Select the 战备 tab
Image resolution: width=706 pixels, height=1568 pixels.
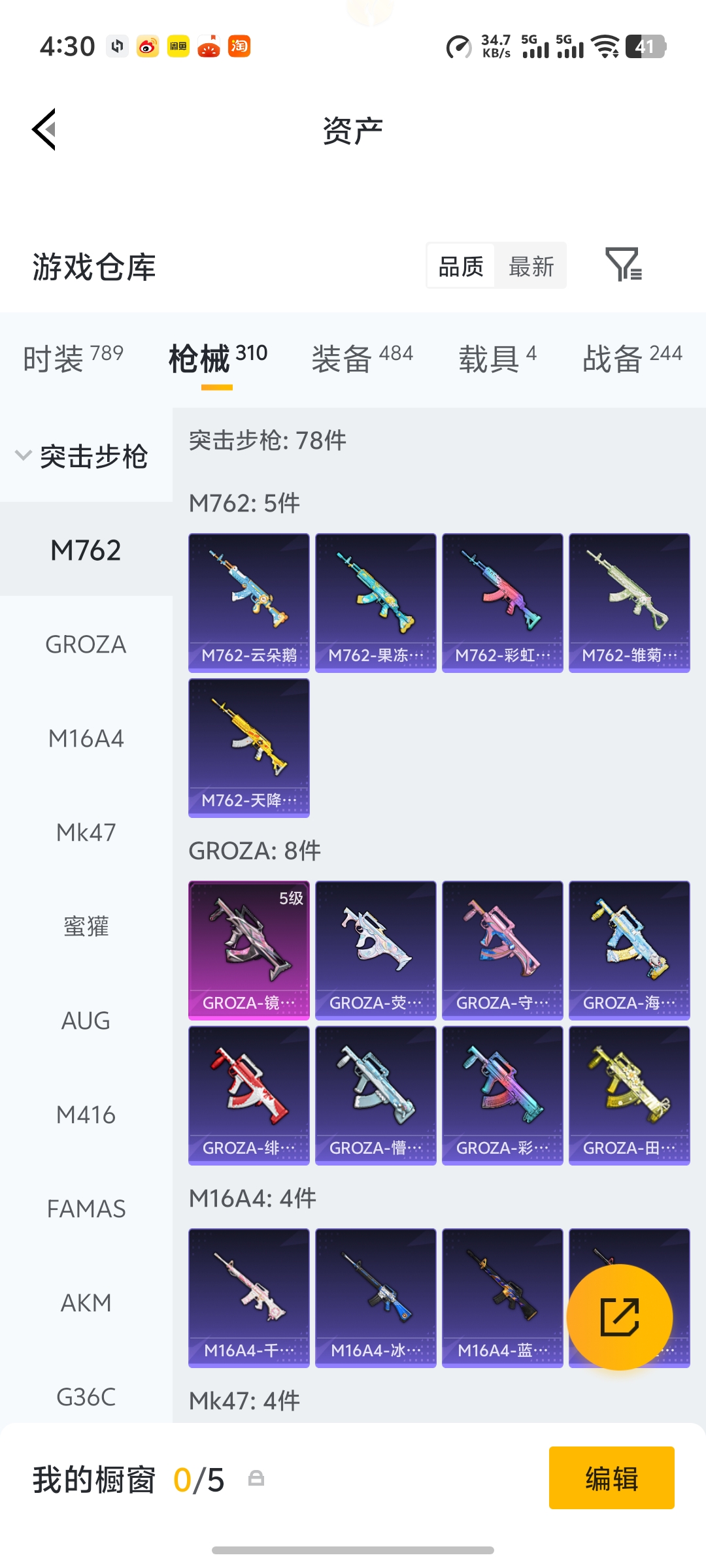pos(631,358)
